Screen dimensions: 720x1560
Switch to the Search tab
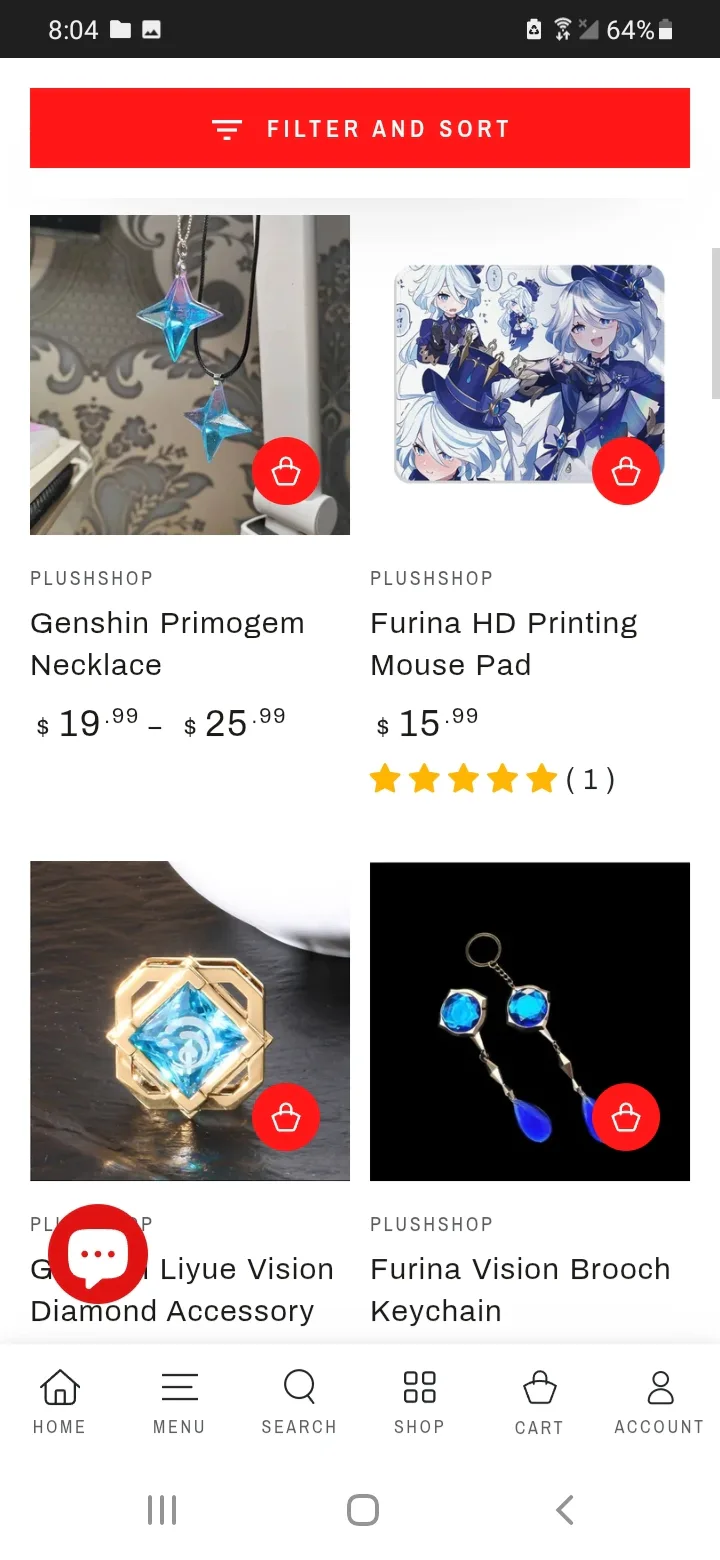[x=299, y=1401]
